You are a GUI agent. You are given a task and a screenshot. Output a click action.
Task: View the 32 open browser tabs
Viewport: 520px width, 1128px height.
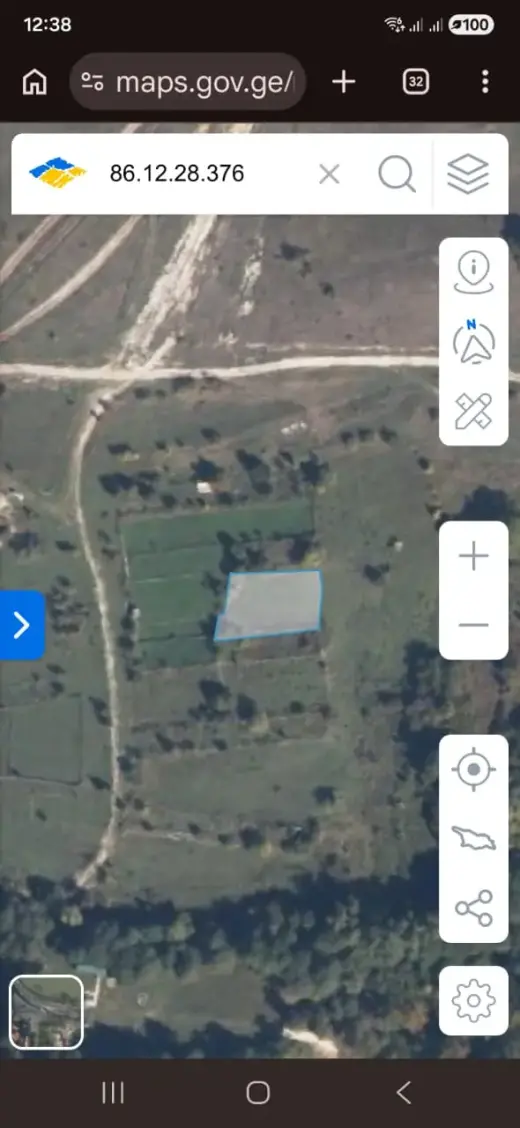tap(415, 82)
